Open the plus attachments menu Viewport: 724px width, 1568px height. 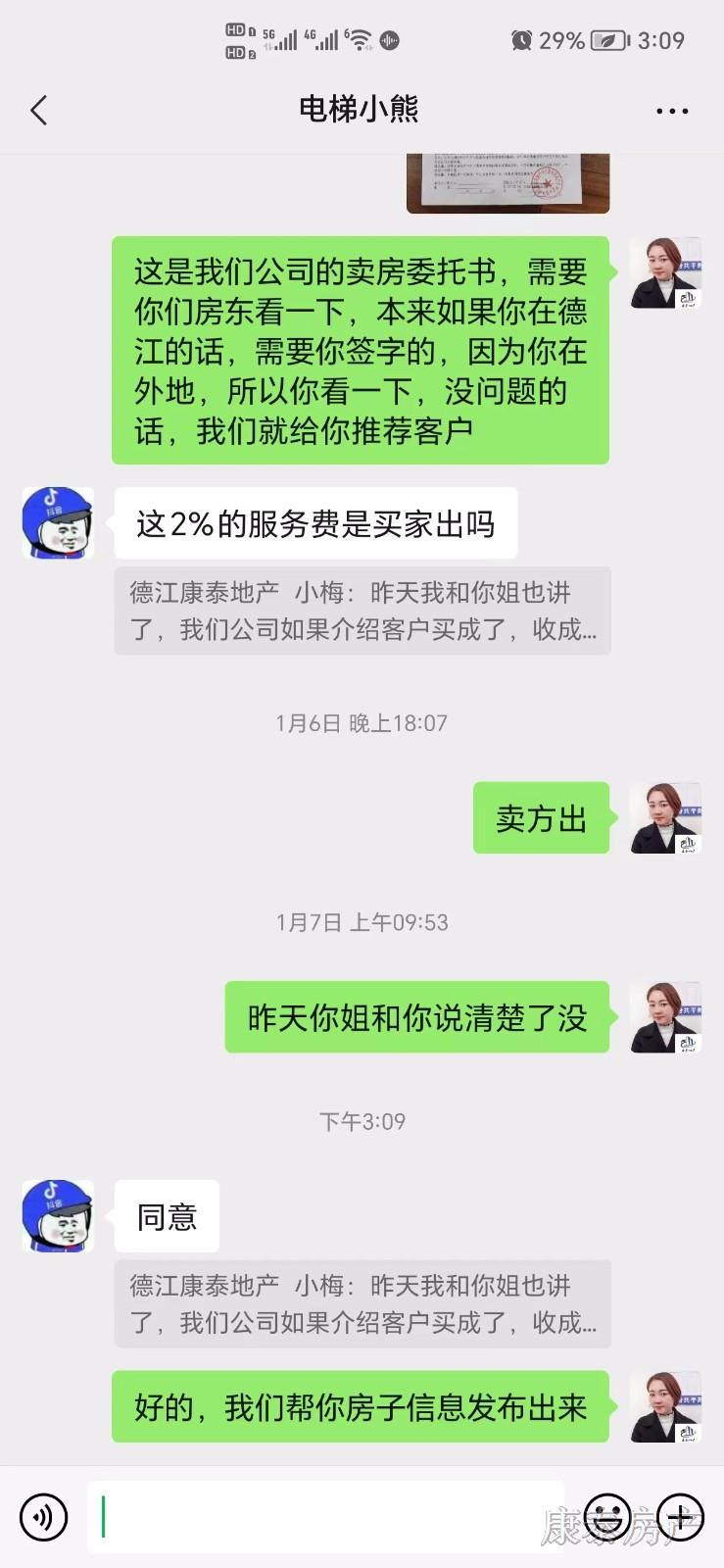[681, 1517]
